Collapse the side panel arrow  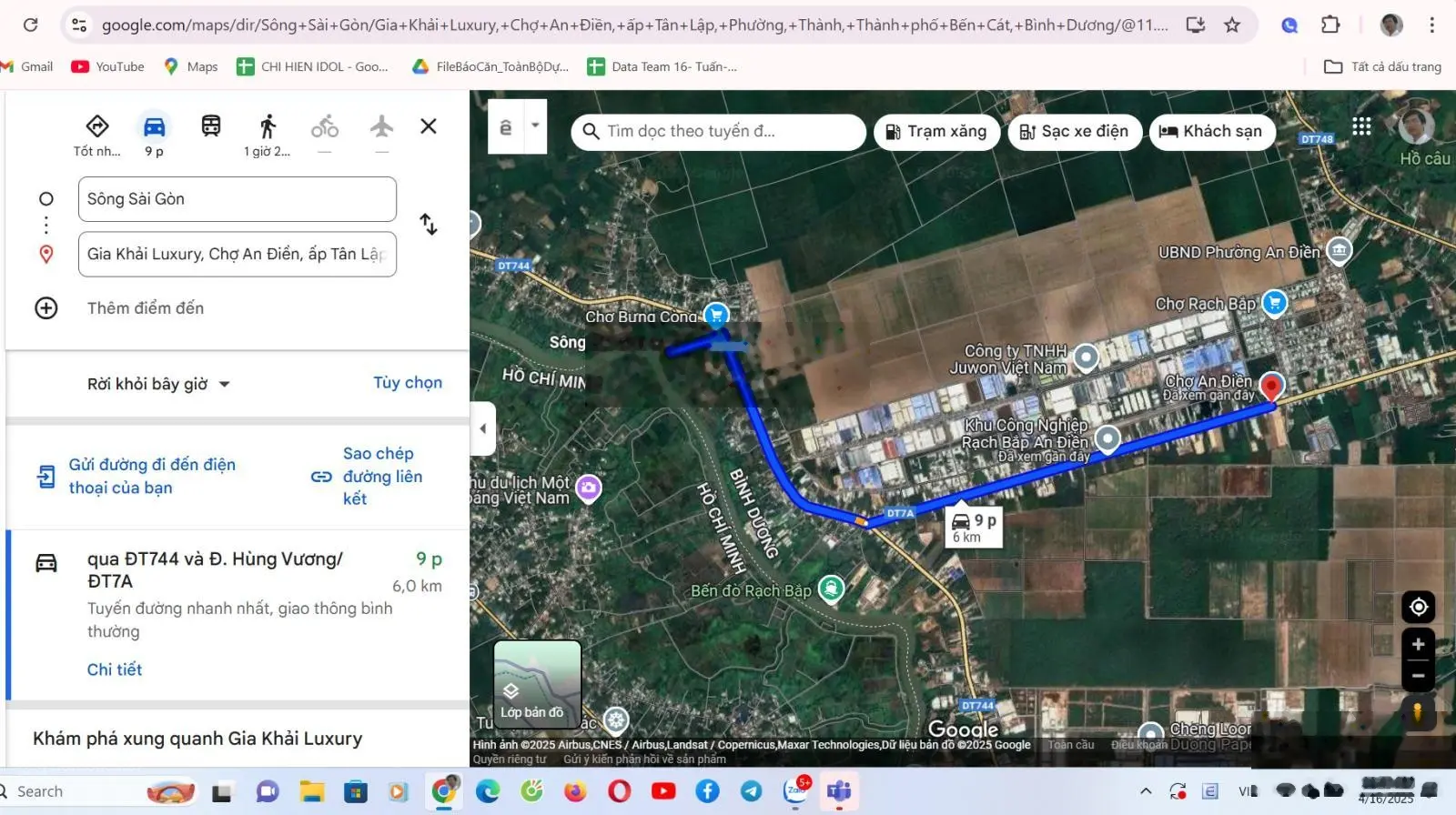tap(483, 428)
